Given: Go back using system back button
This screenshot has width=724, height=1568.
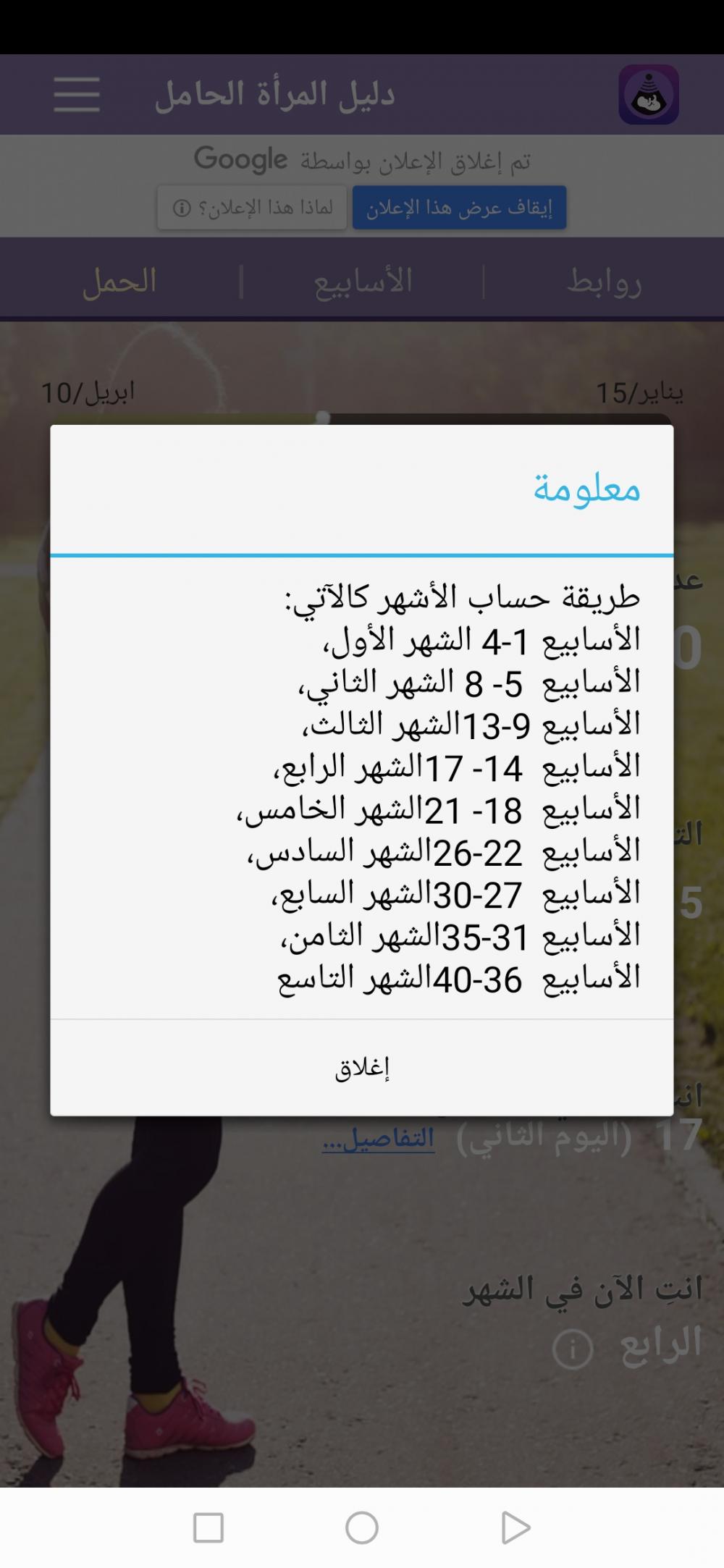Looking at the screenshot, I should click(515, 1528).
